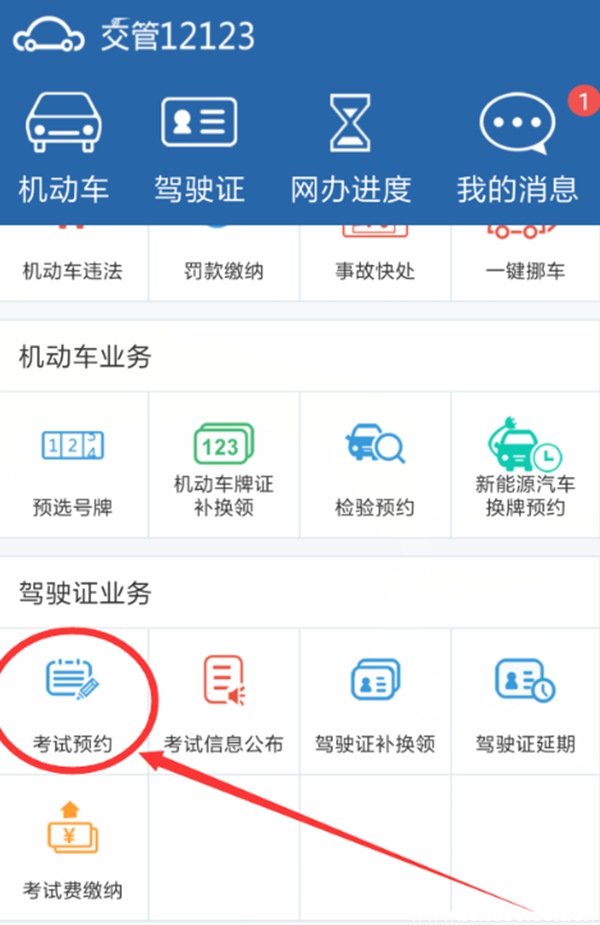
Task: Select 机动车牌证补换领
Action: pyautogui.click(x=224, y=468)
